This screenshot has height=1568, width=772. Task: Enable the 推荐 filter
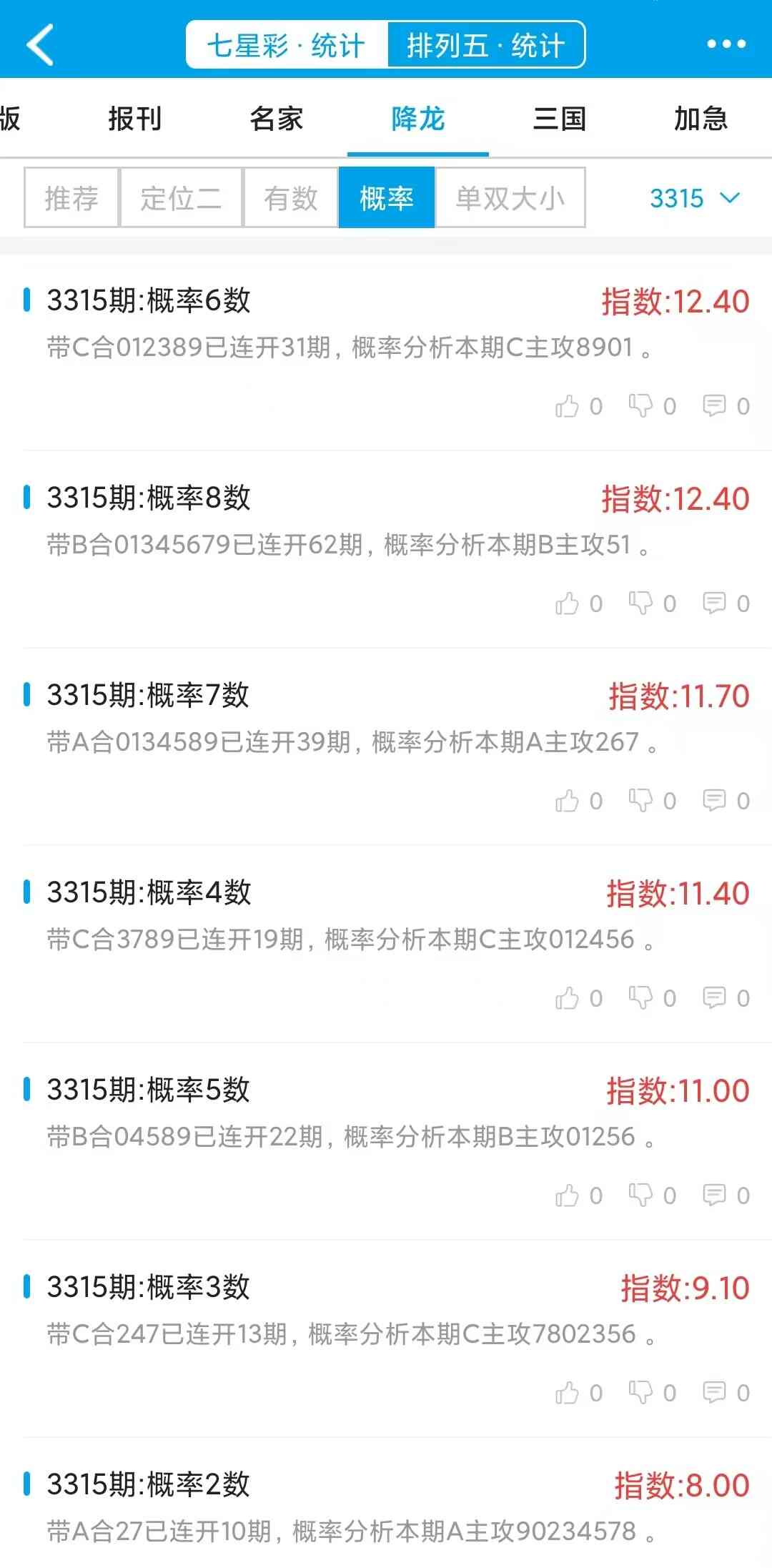pos(70,198)
